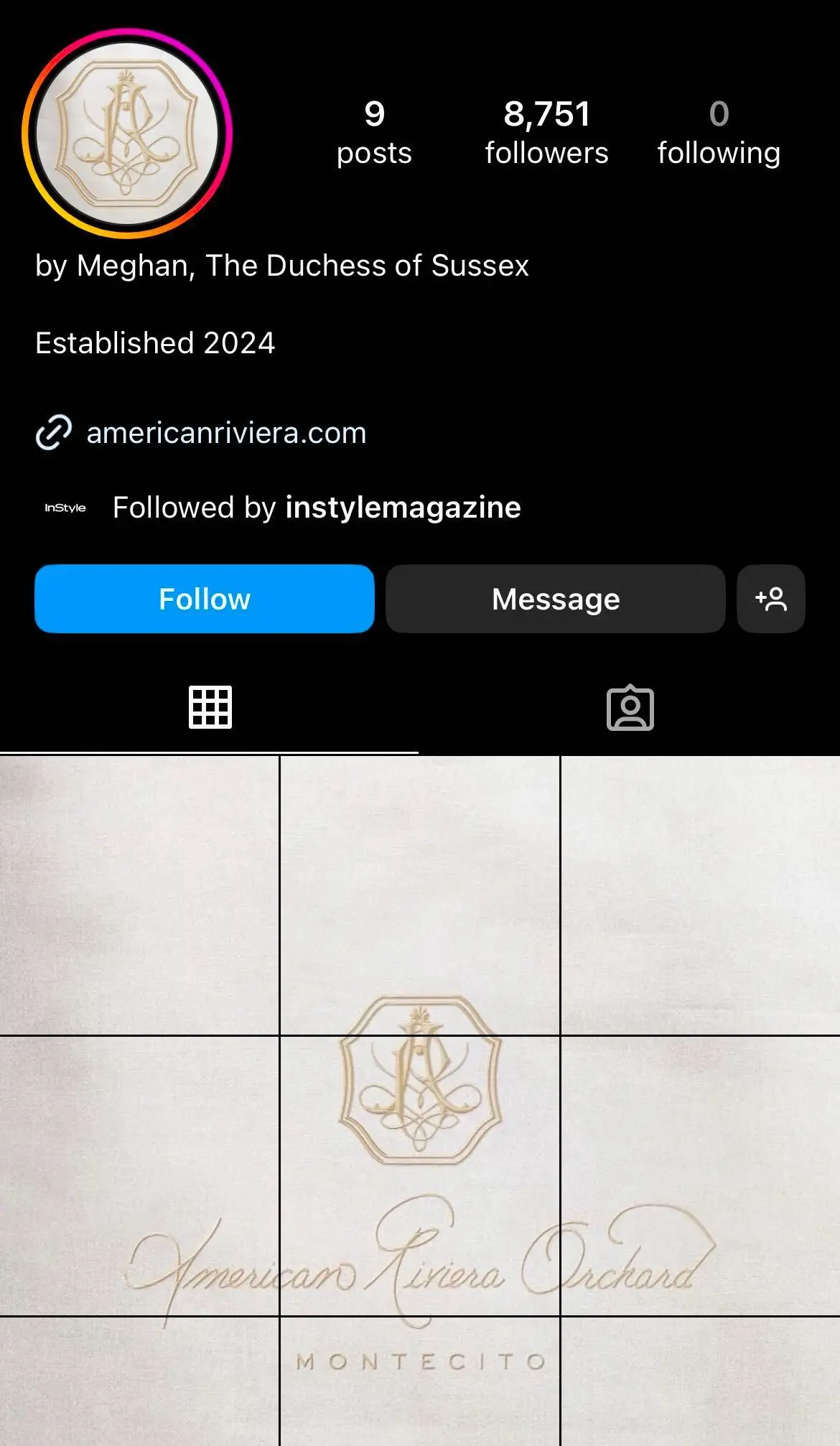Message this profile

click(555, 599)
